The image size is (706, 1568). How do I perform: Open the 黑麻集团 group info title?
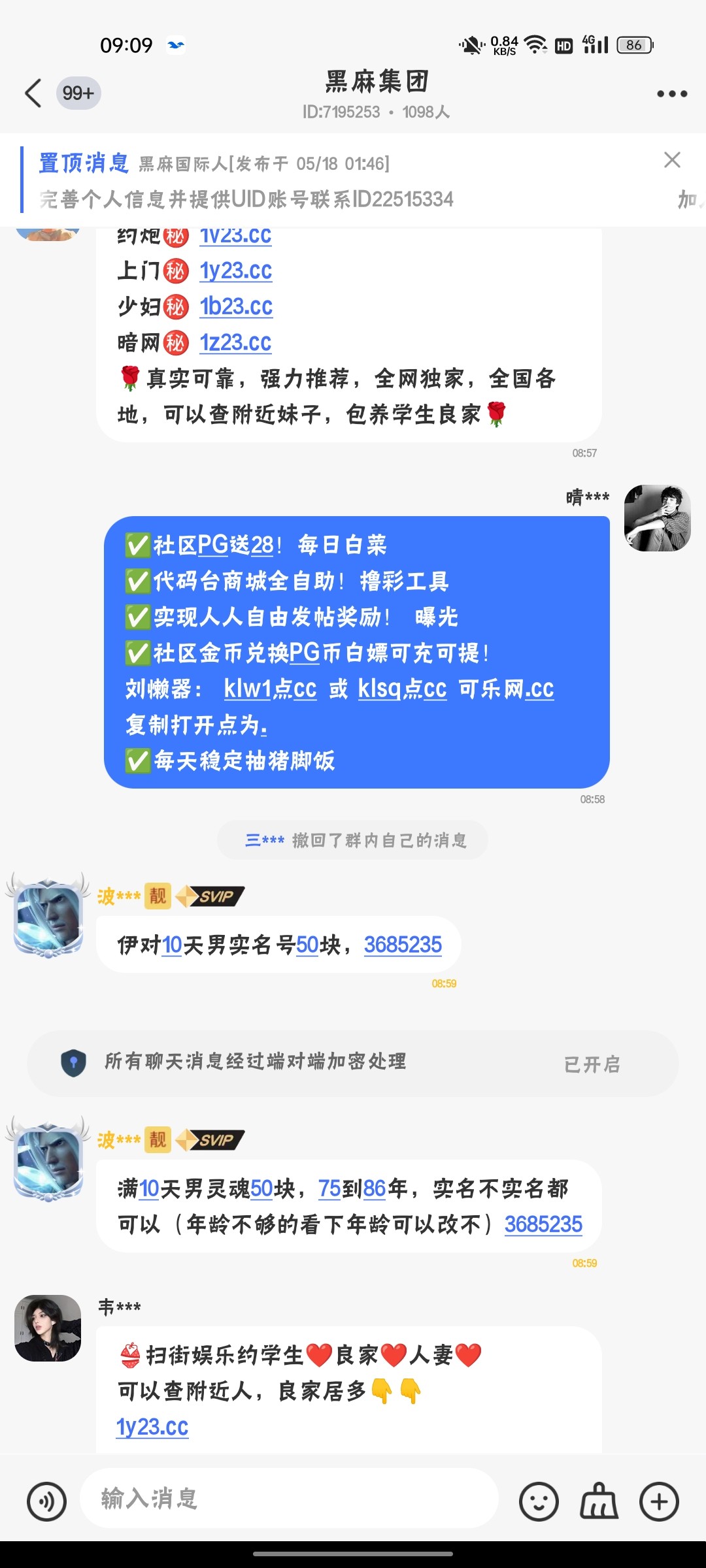click(377, 82)
